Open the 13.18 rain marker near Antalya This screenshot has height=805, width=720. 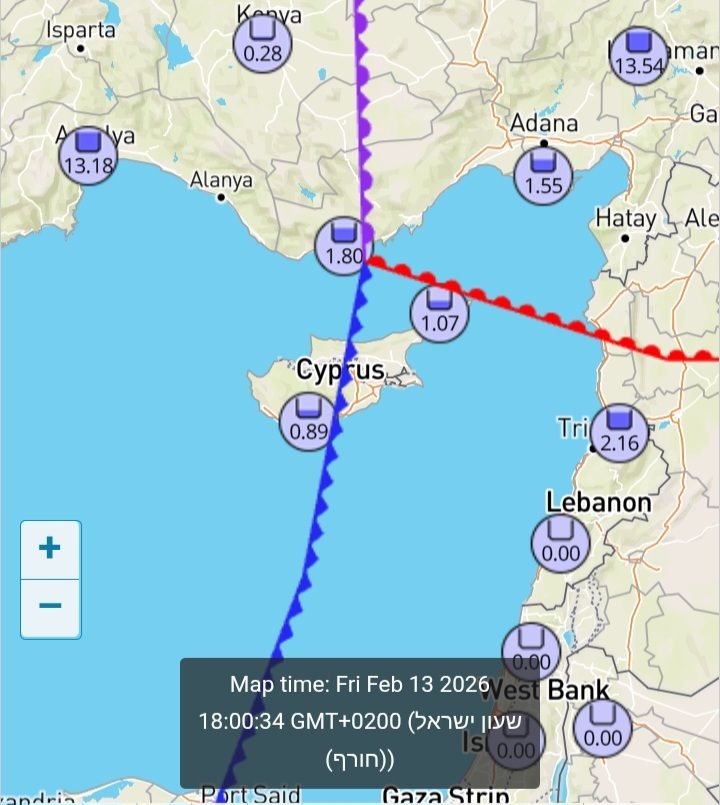[88, 153]
